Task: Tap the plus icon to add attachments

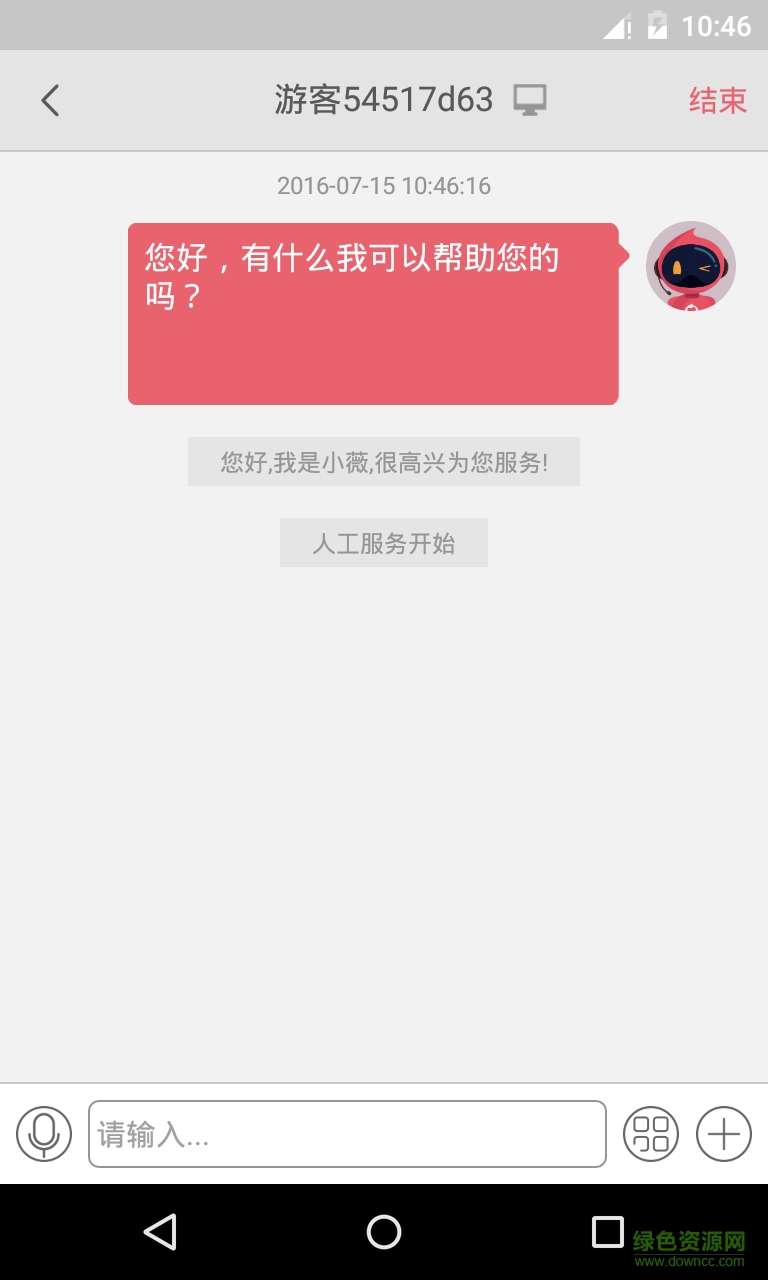Action: click(724, 1133)
